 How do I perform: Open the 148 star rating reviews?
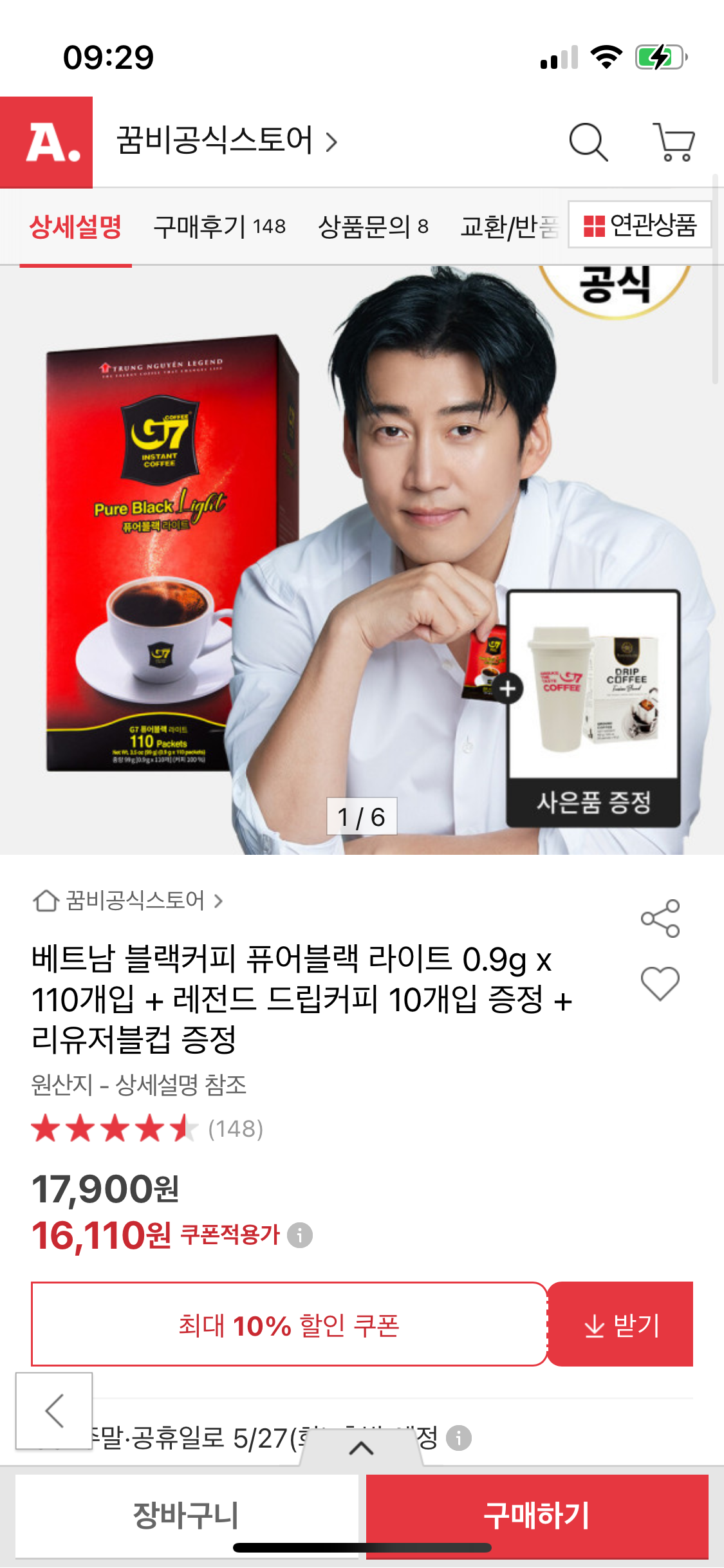coord(148,1129)
